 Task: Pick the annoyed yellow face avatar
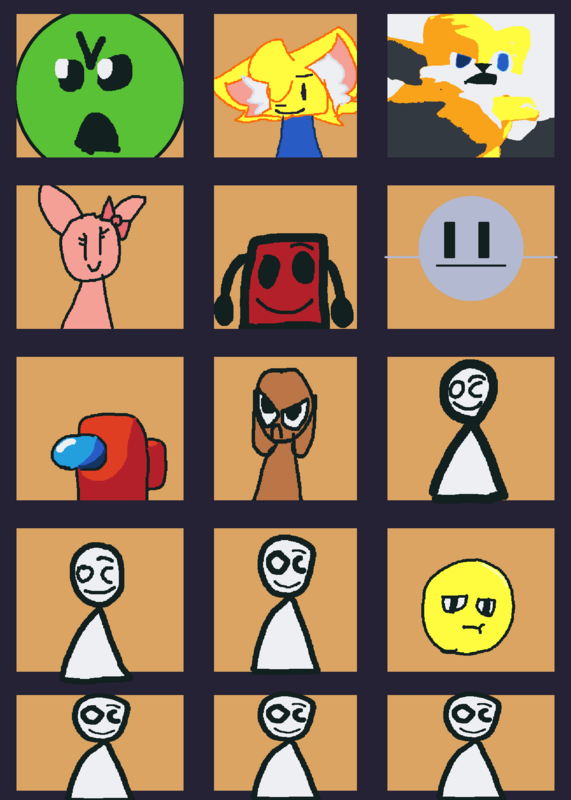tap(470, 600)
